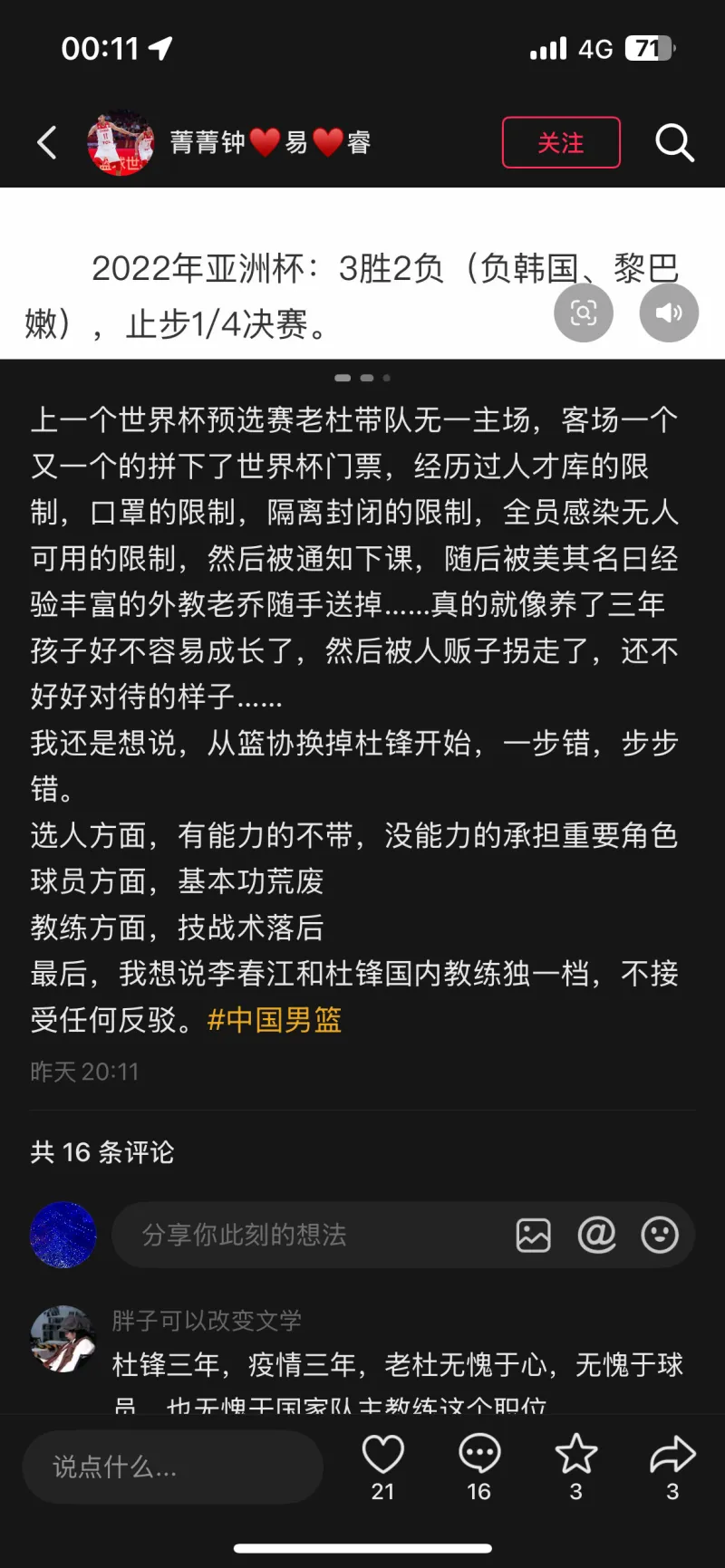Image resolution: width=725 pixels, height=1568 pixels.
Task: Save the post with the star icon
Action: click(575, 1455)
